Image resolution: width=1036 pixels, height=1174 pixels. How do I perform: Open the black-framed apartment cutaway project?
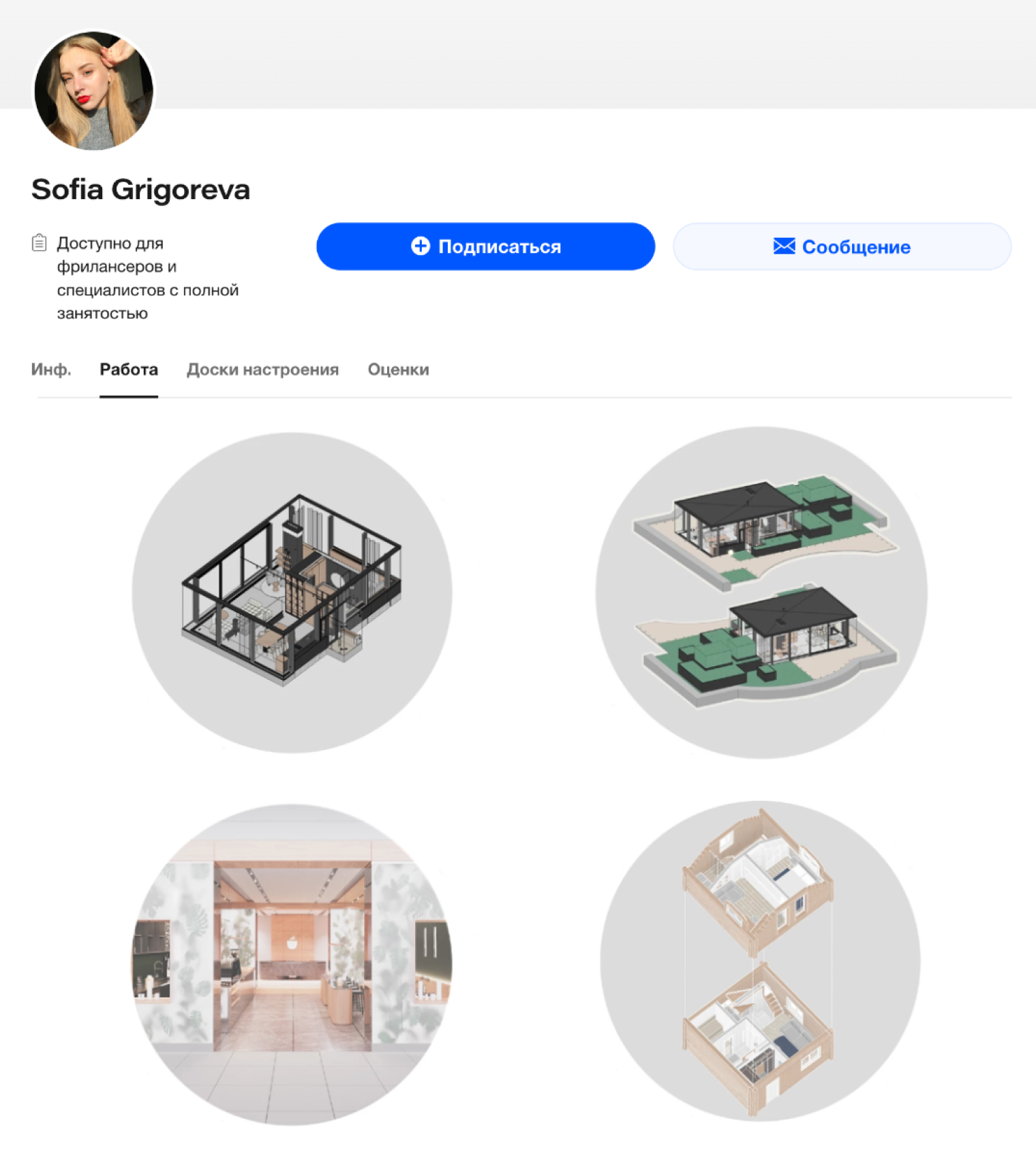(292, 592)
